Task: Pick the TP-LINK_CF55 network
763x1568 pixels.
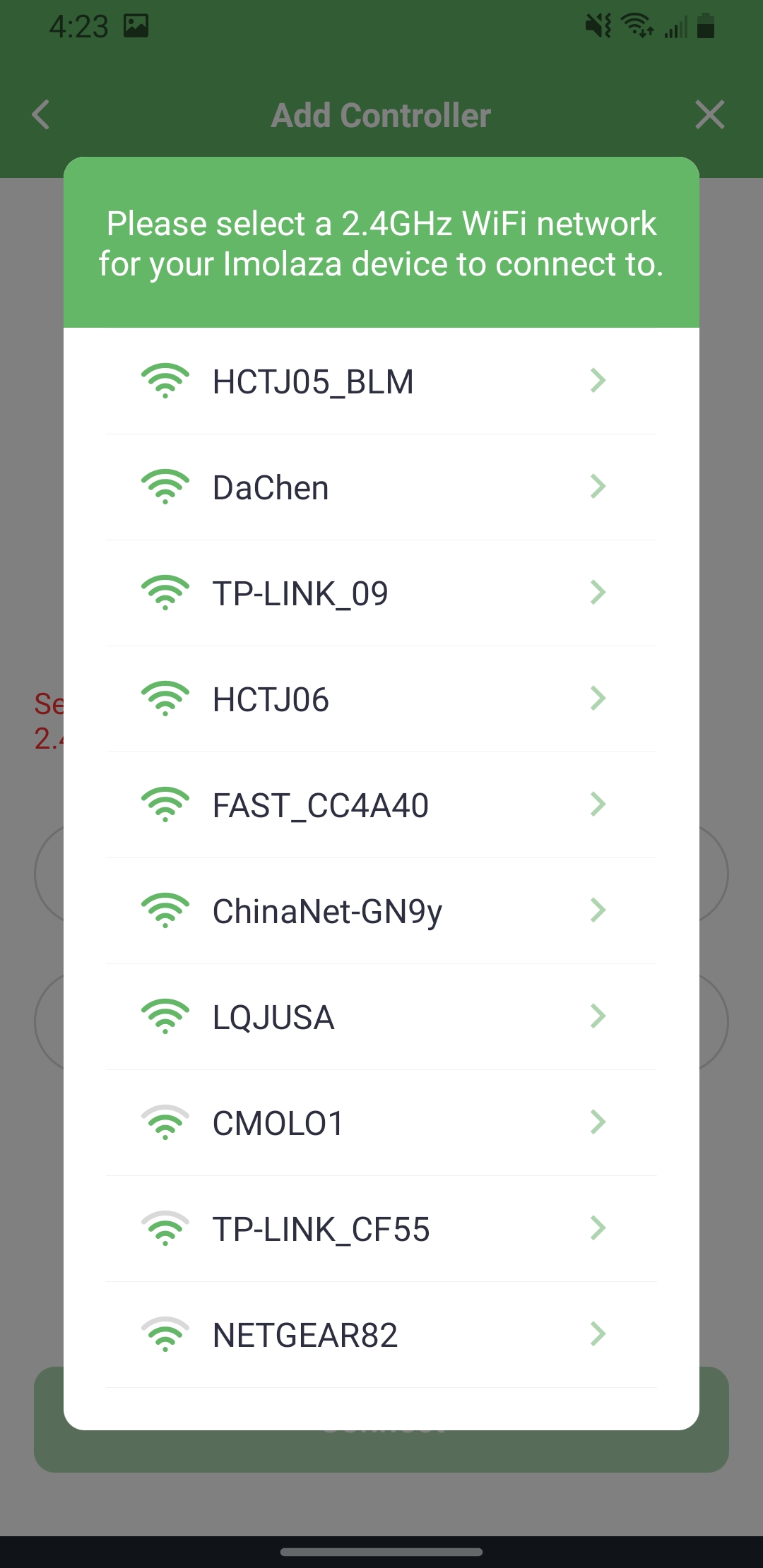Action: 381,1229
